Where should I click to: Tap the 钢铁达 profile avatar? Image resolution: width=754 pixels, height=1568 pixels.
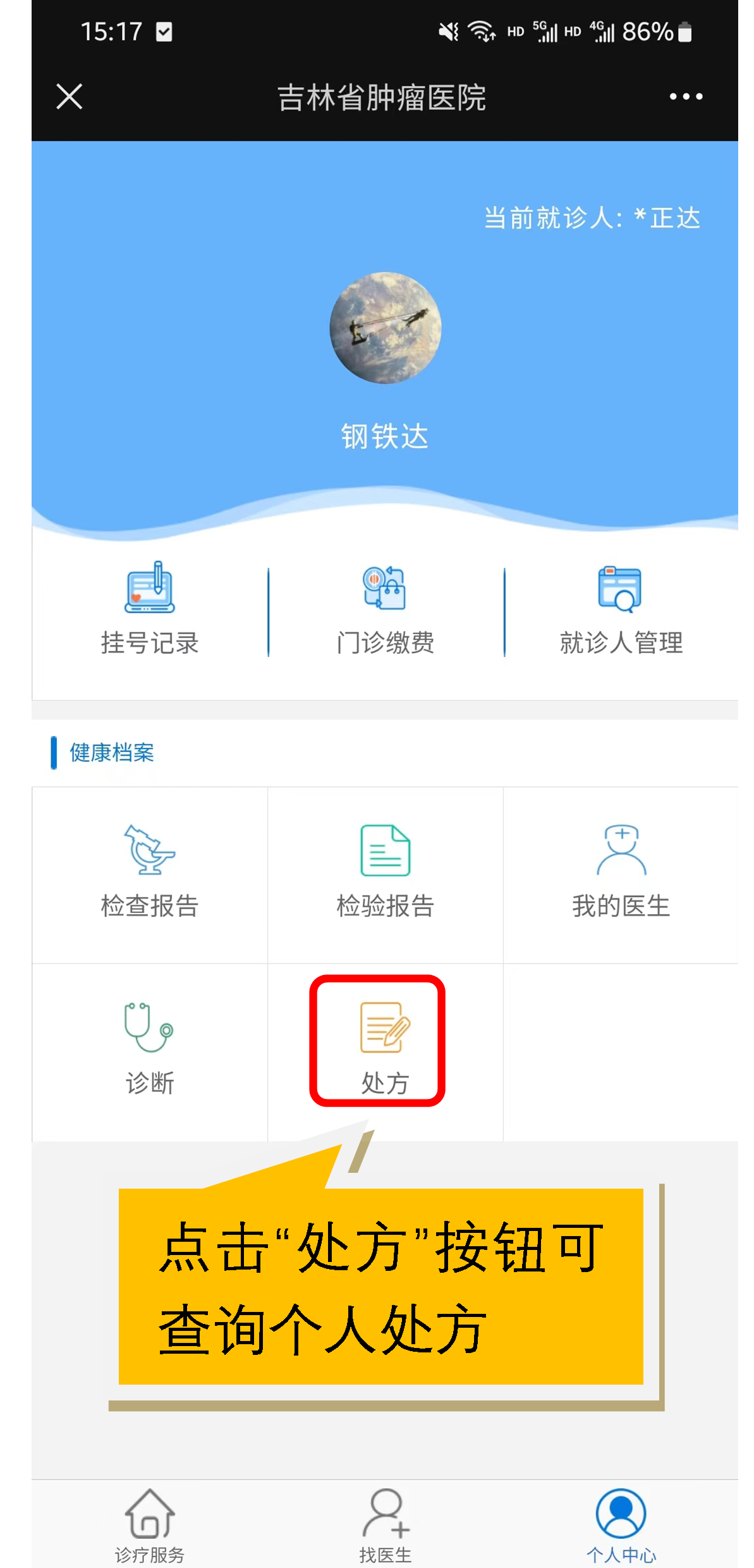(x=385, y=328)
